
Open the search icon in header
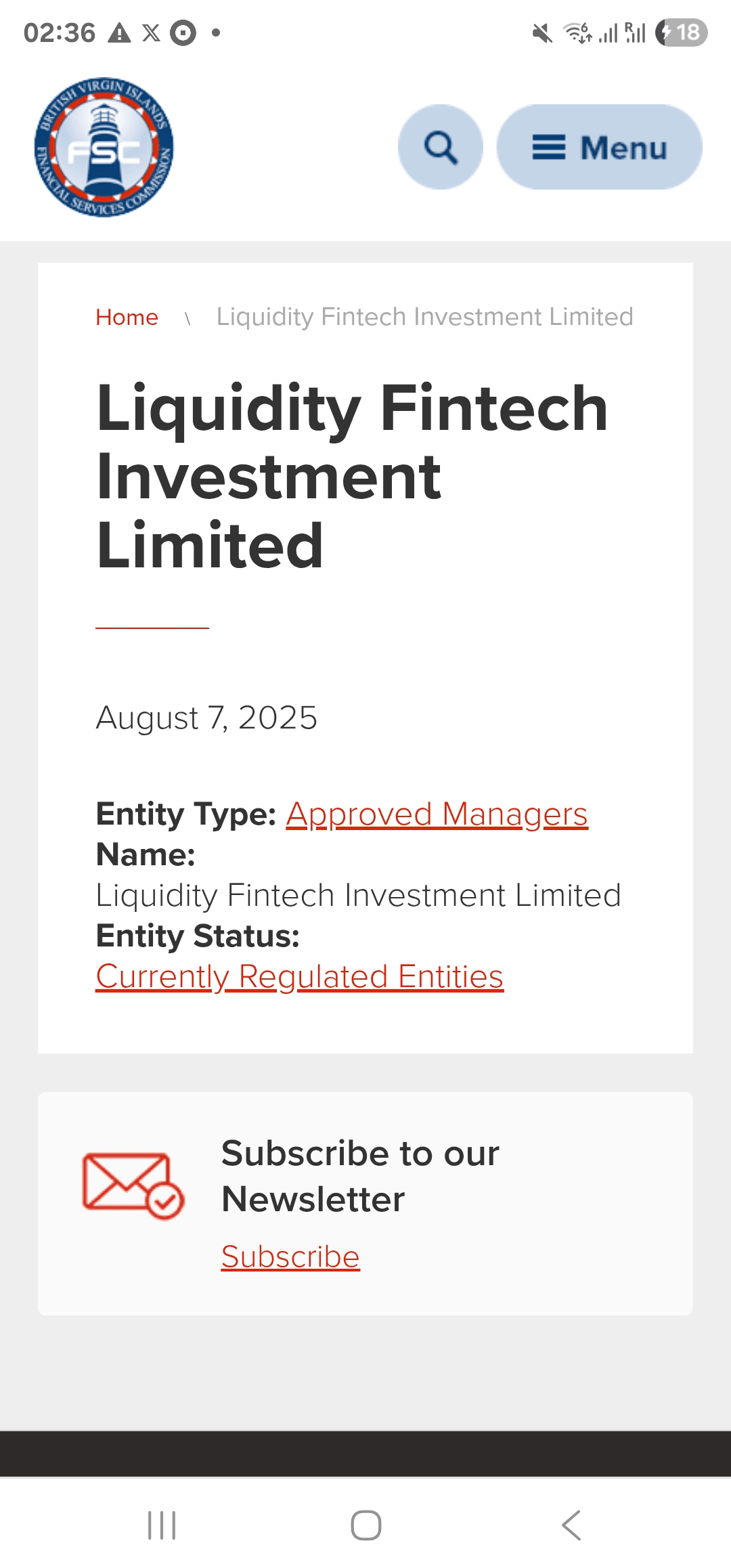441,147
